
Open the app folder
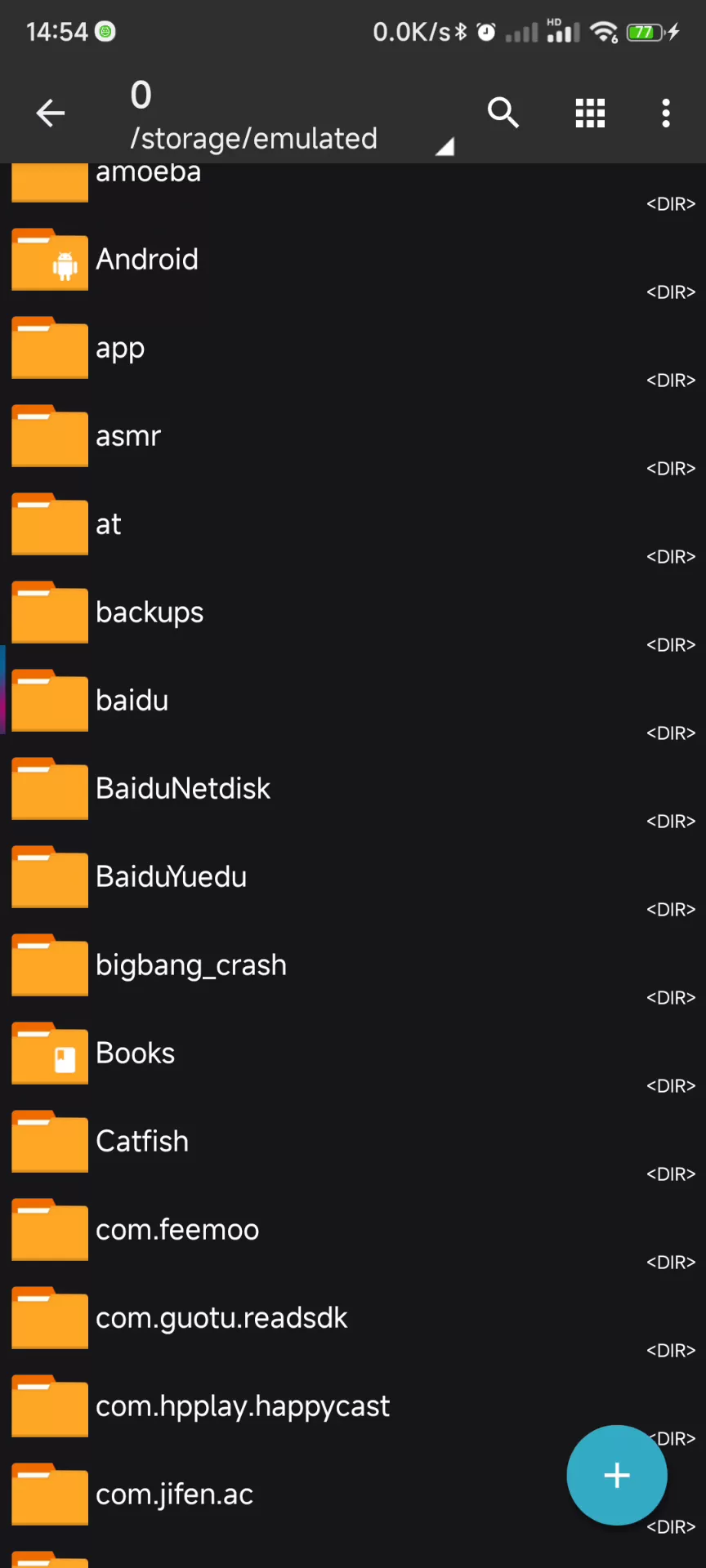coord(353,348)
